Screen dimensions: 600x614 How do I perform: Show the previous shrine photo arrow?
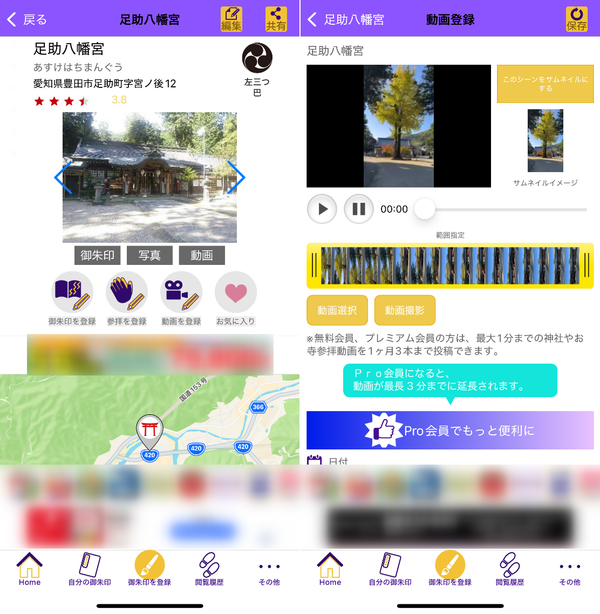(x=63, y=177)
